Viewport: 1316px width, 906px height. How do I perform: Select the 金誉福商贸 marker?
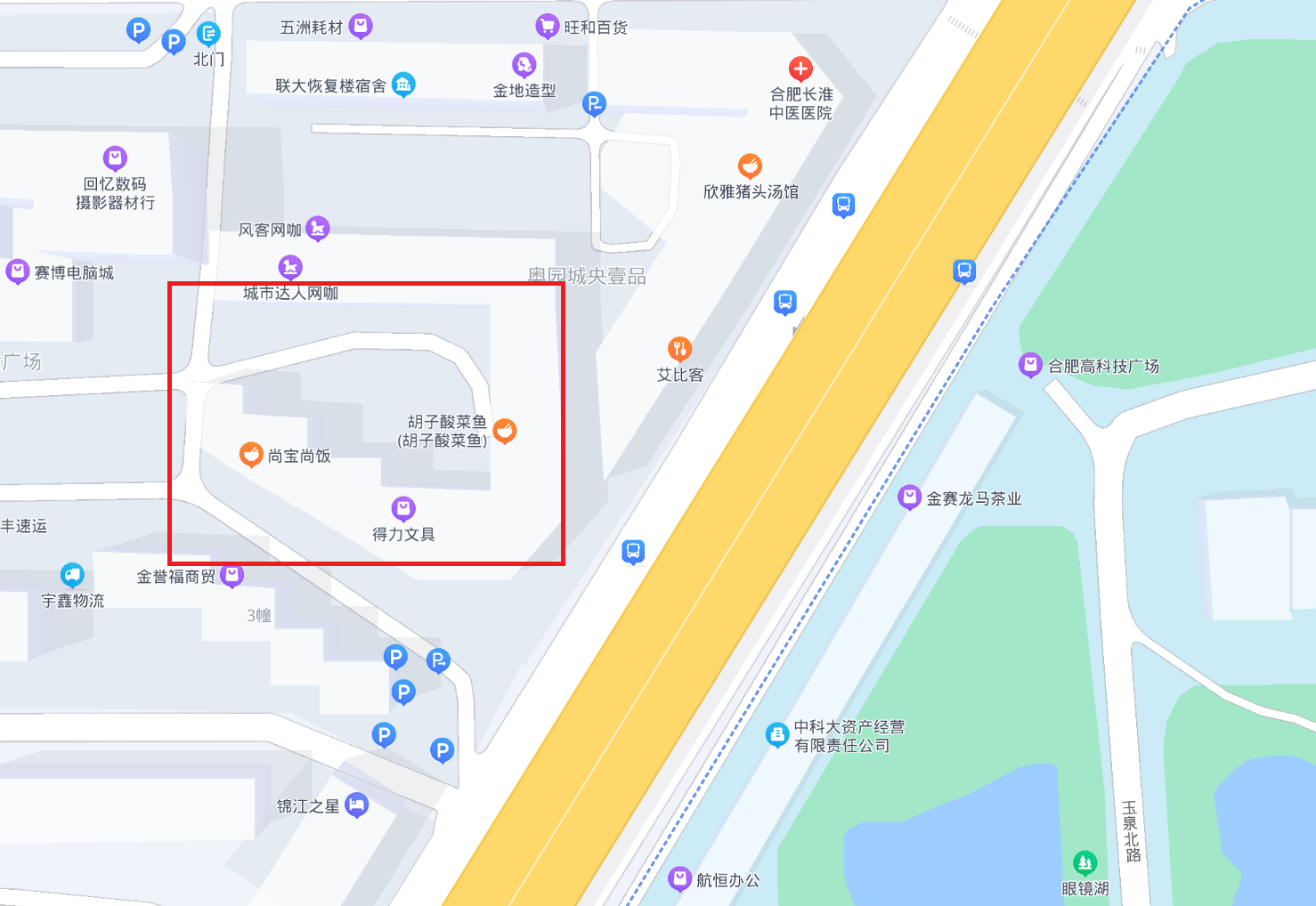(232, 575)
